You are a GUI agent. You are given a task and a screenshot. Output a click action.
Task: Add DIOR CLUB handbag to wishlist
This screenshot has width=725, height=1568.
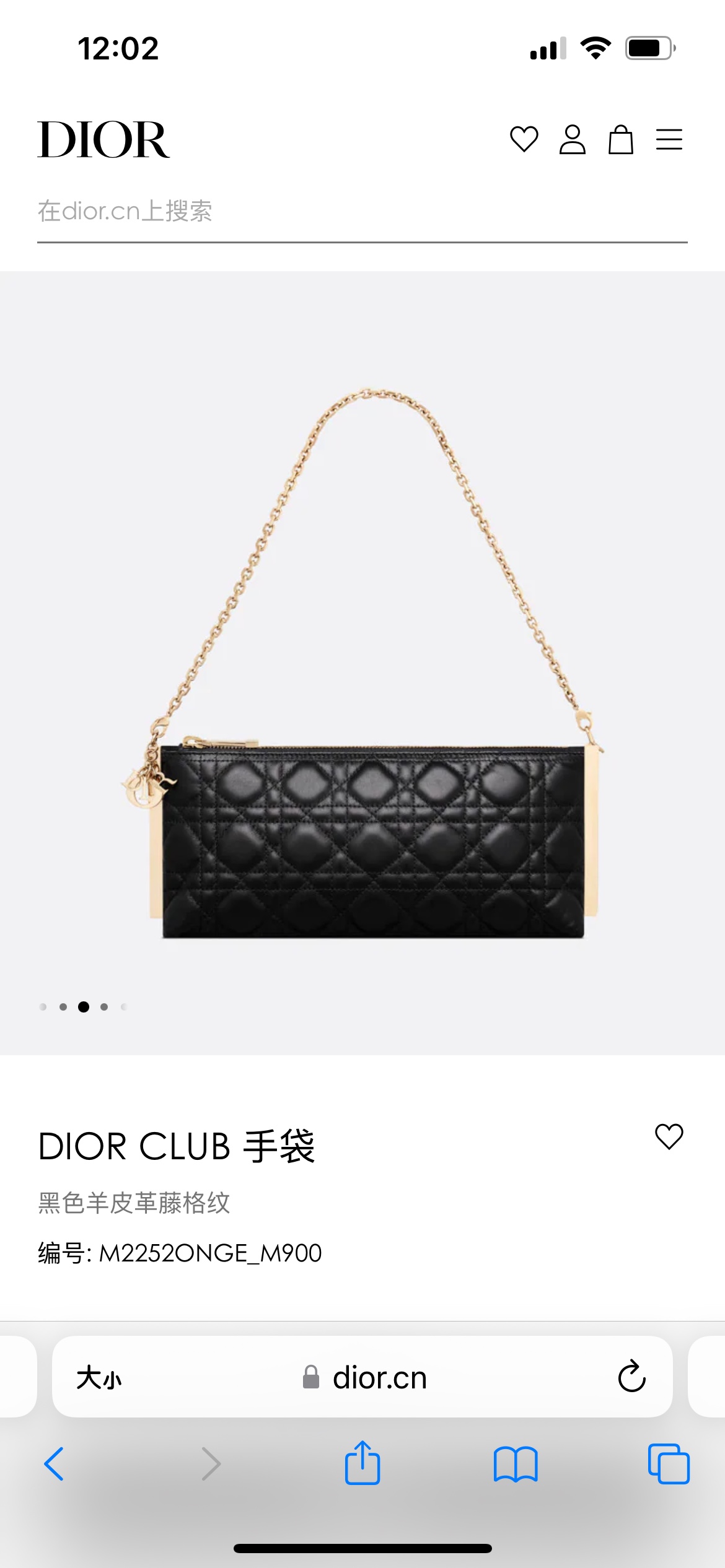(x=669, y=1136)
